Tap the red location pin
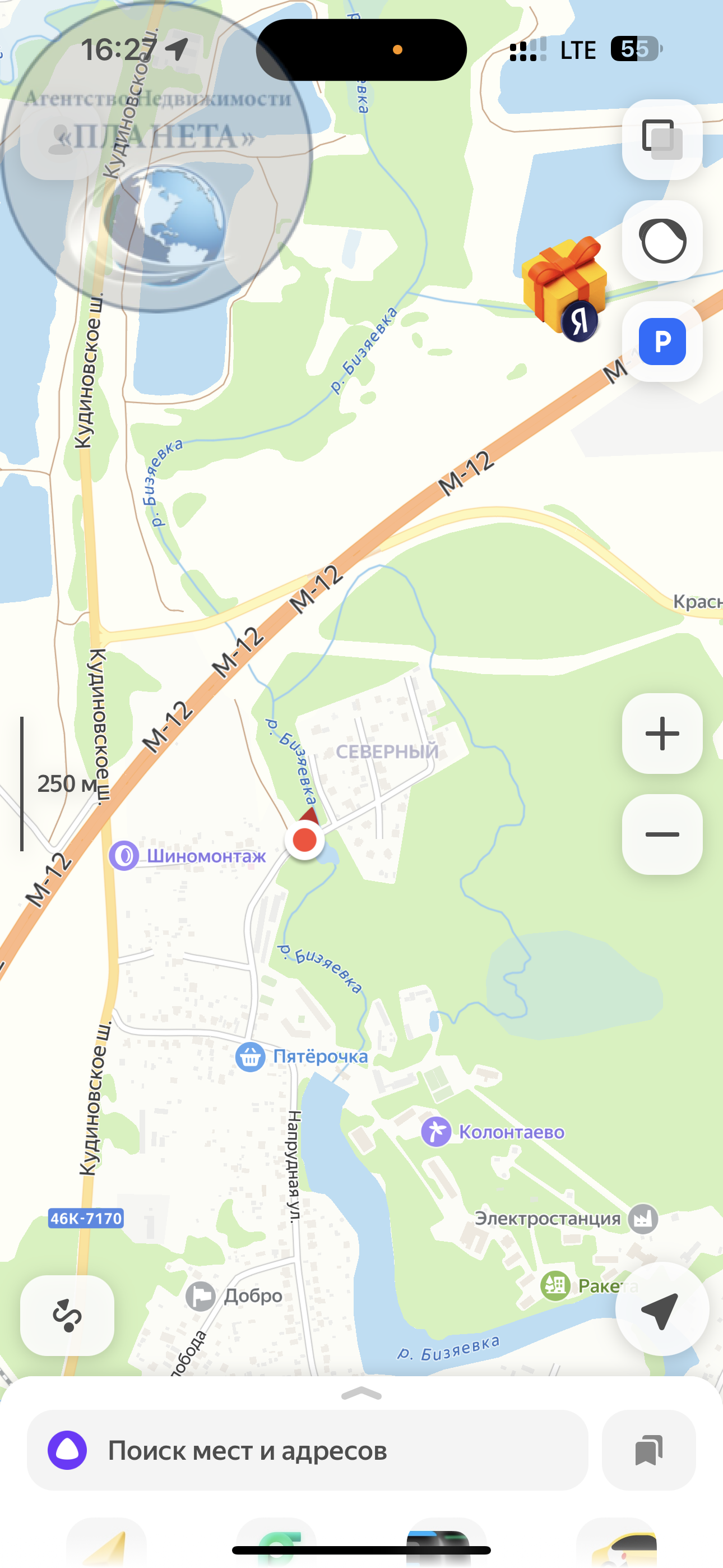Image resolution: width=723 pixels, height=1568 pixels. [x=304, y=840]
